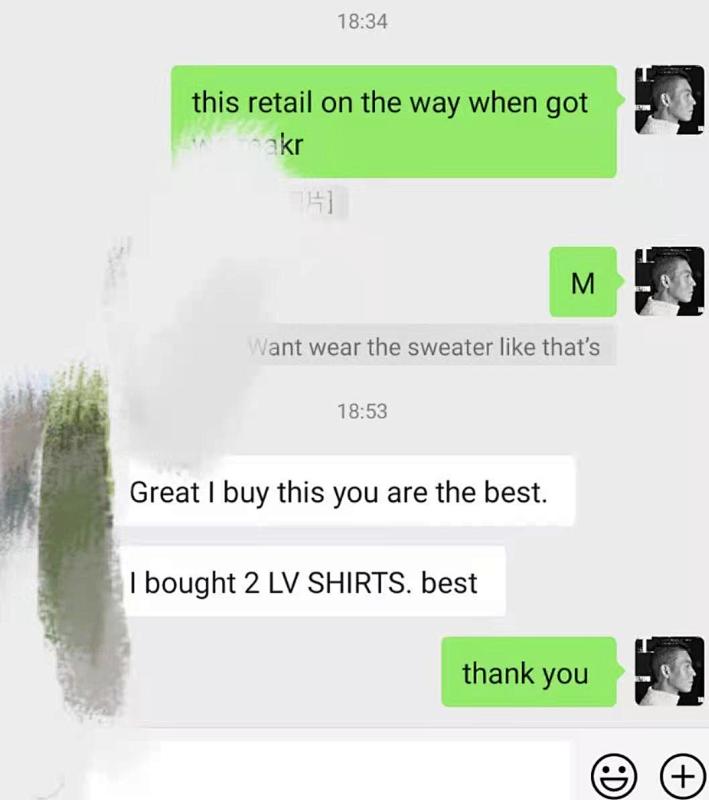The height and width of the screenshot is (800, 709).
Task: Open sender's avatar beside the "M" message
Action: coord(670,282)
